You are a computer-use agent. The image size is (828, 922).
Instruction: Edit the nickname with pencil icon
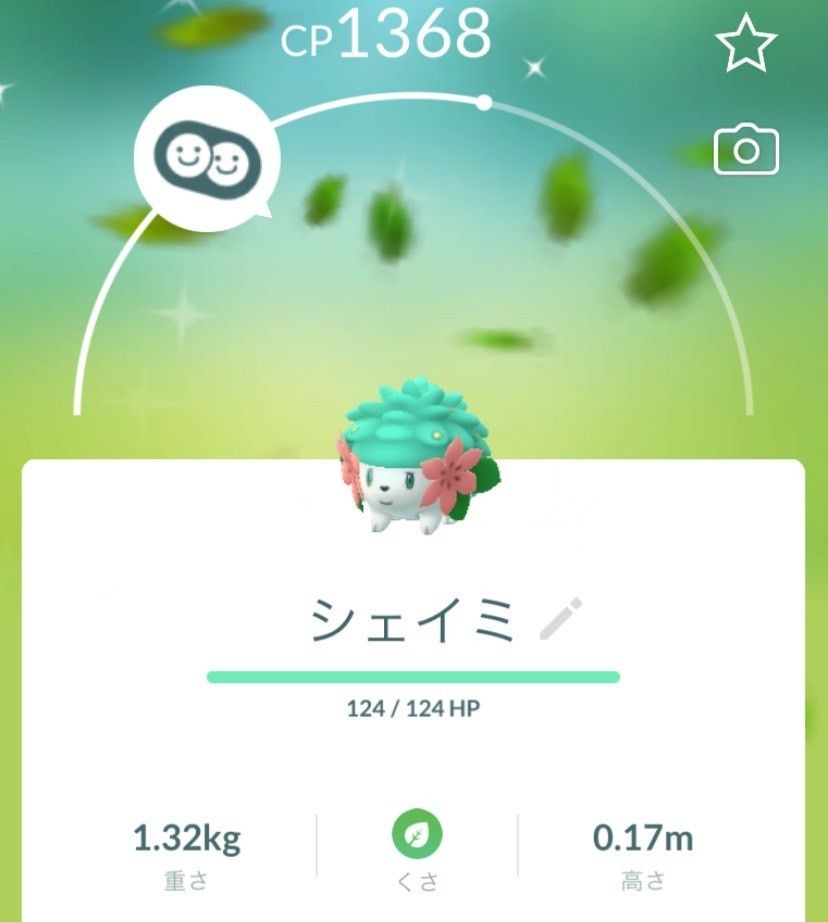click(559, 620)
